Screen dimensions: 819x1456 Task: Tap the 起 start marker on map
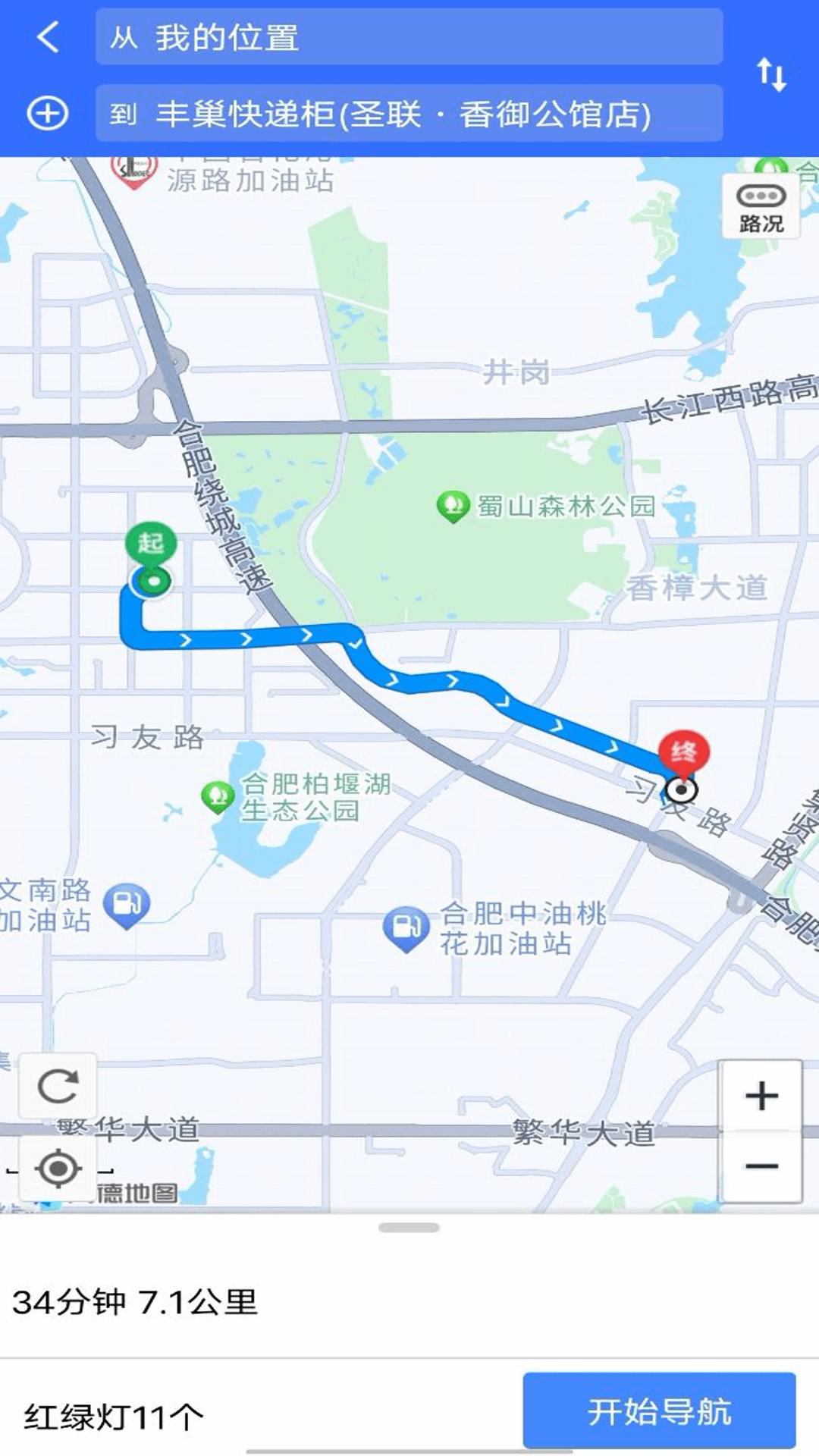point(151,543)
